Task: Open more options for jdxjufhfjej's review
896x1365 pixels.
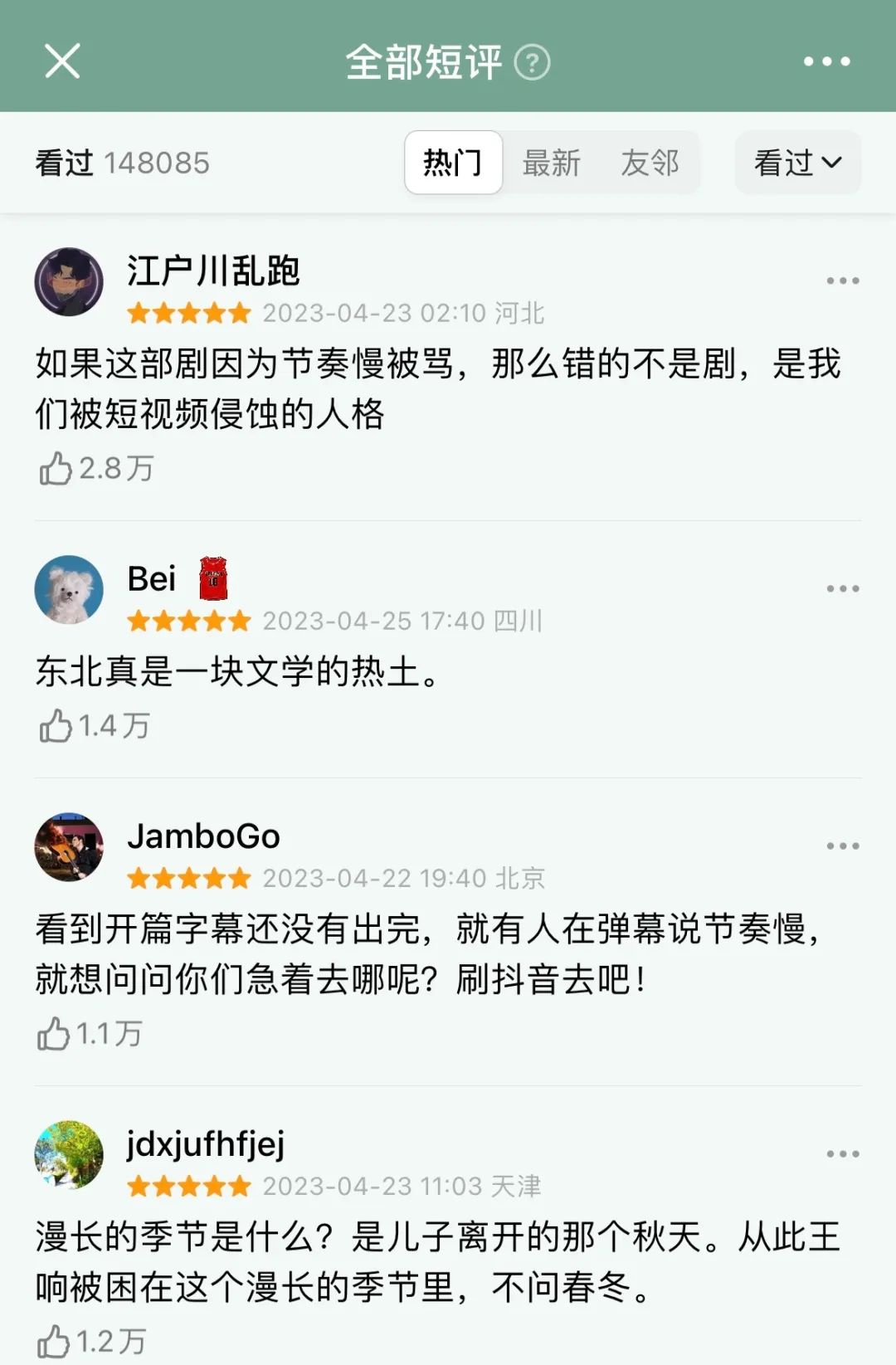Action: pyautogui.click(x=842, y=1154)
